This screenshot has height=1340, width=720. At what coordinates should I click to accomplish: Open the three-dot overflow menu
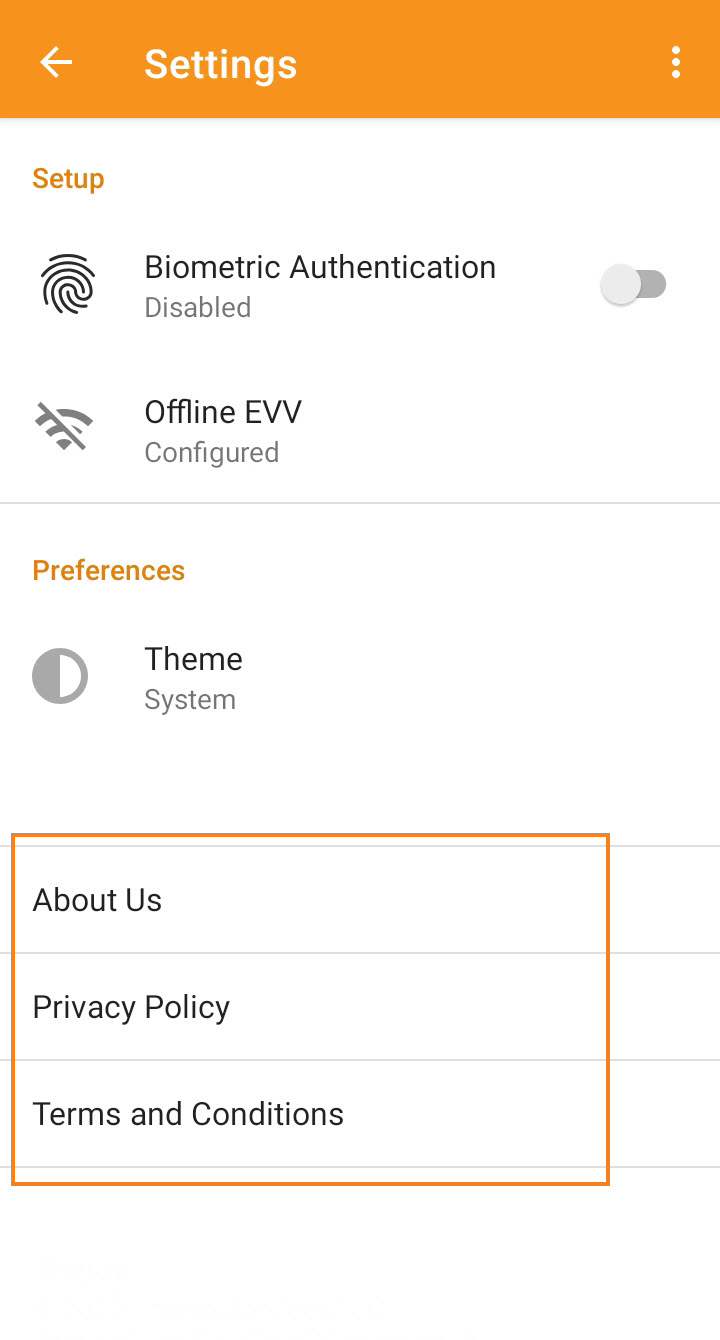(675, 62)
